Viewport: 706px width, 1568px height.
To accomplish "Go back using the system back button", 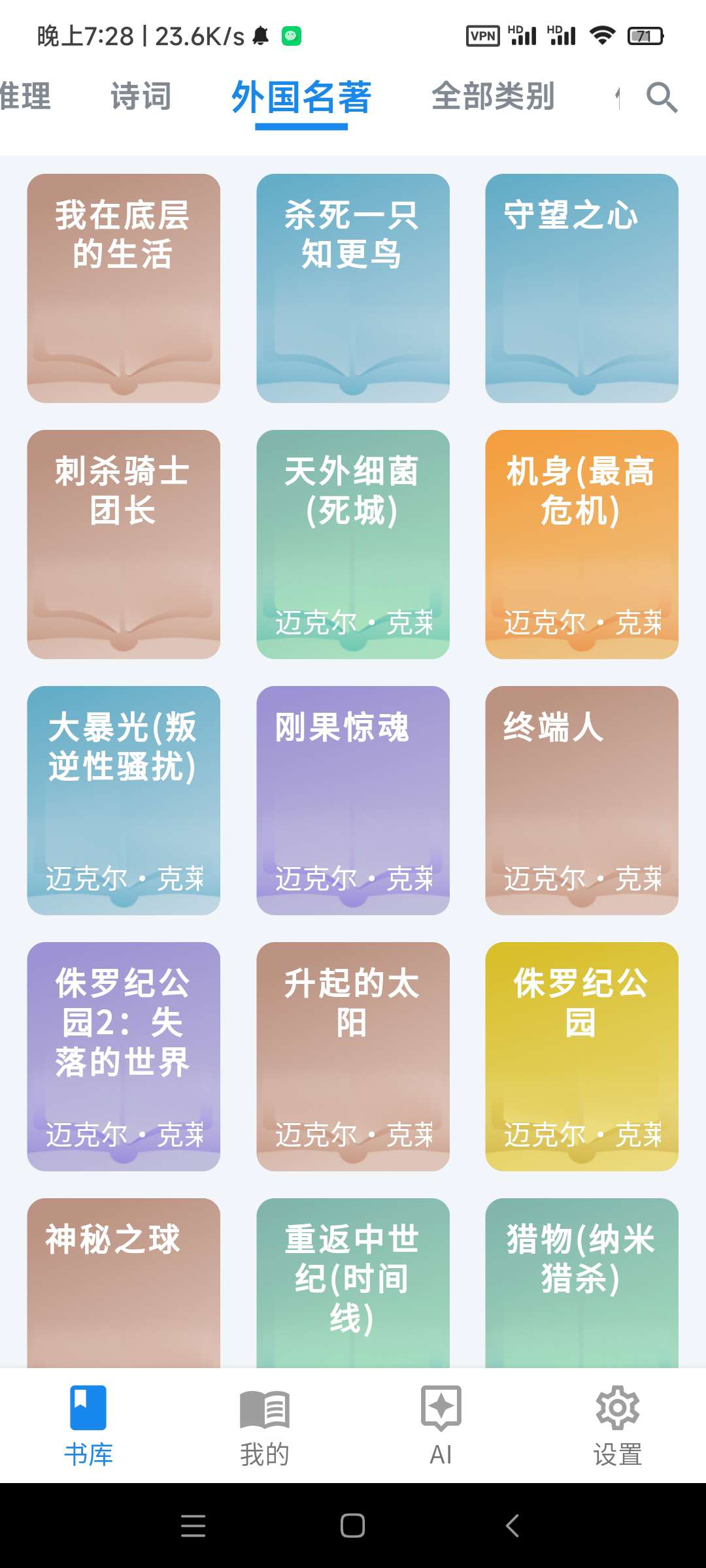I will (513, 1526).
